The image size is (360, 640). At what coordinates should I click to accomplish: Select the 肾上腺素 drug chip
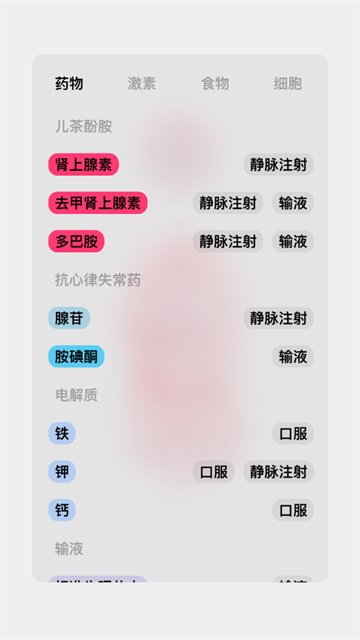[x=84, y=164]
